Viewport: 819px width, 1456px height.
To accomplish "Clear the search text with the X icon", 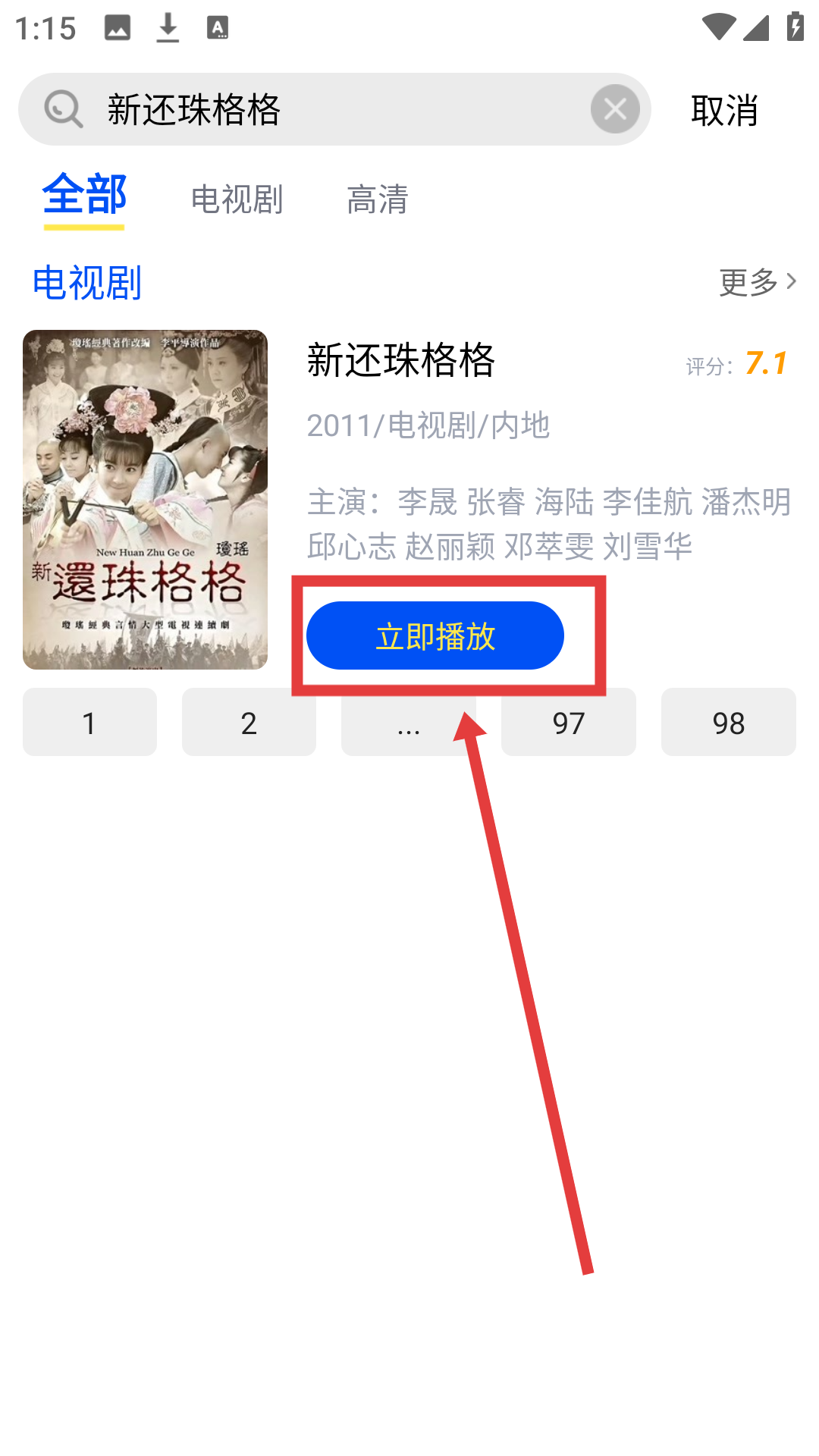I will (615, 110).
